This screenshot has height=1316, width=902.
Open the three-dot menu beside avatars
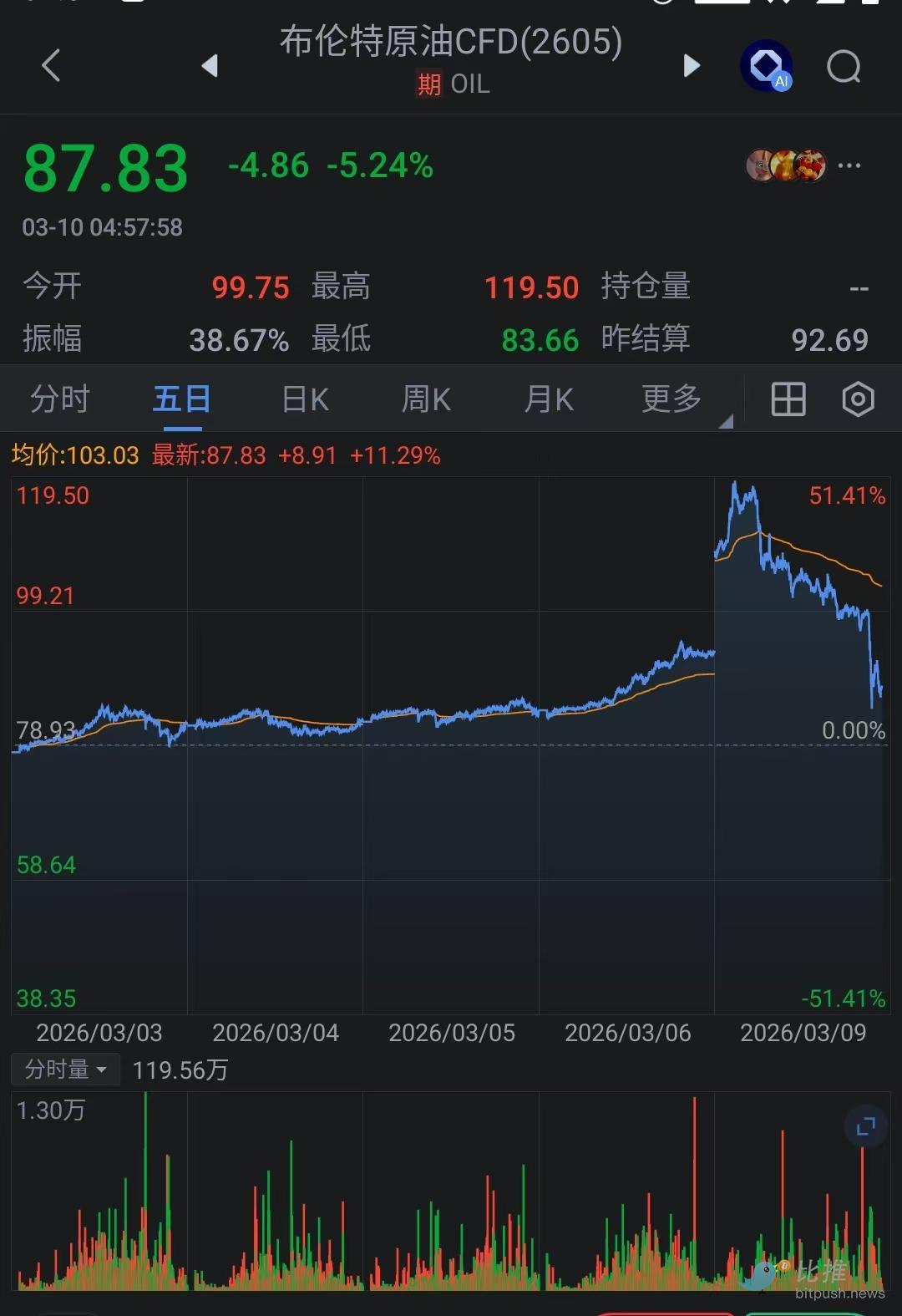coord(849,165)
